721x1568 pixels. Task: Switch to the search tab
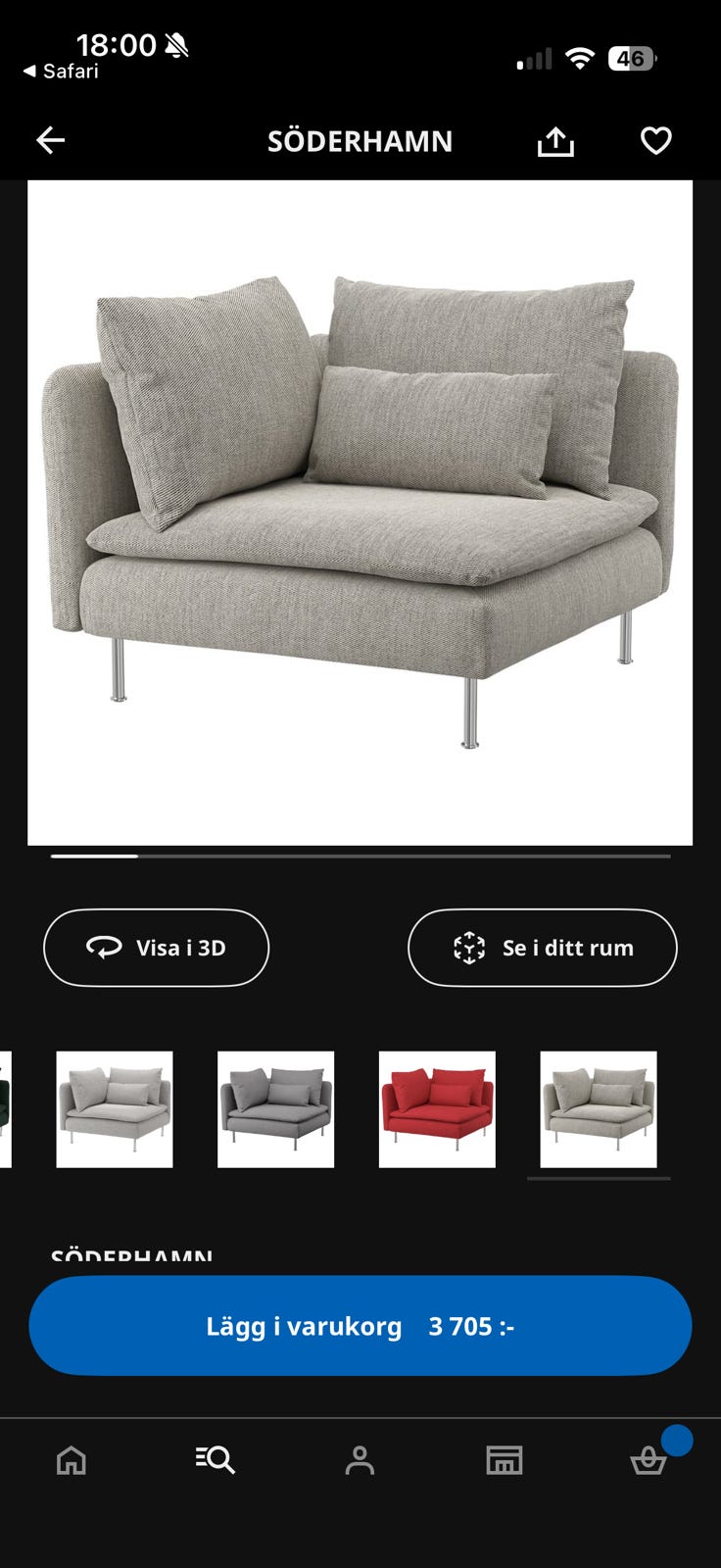tap(215, 1460)
